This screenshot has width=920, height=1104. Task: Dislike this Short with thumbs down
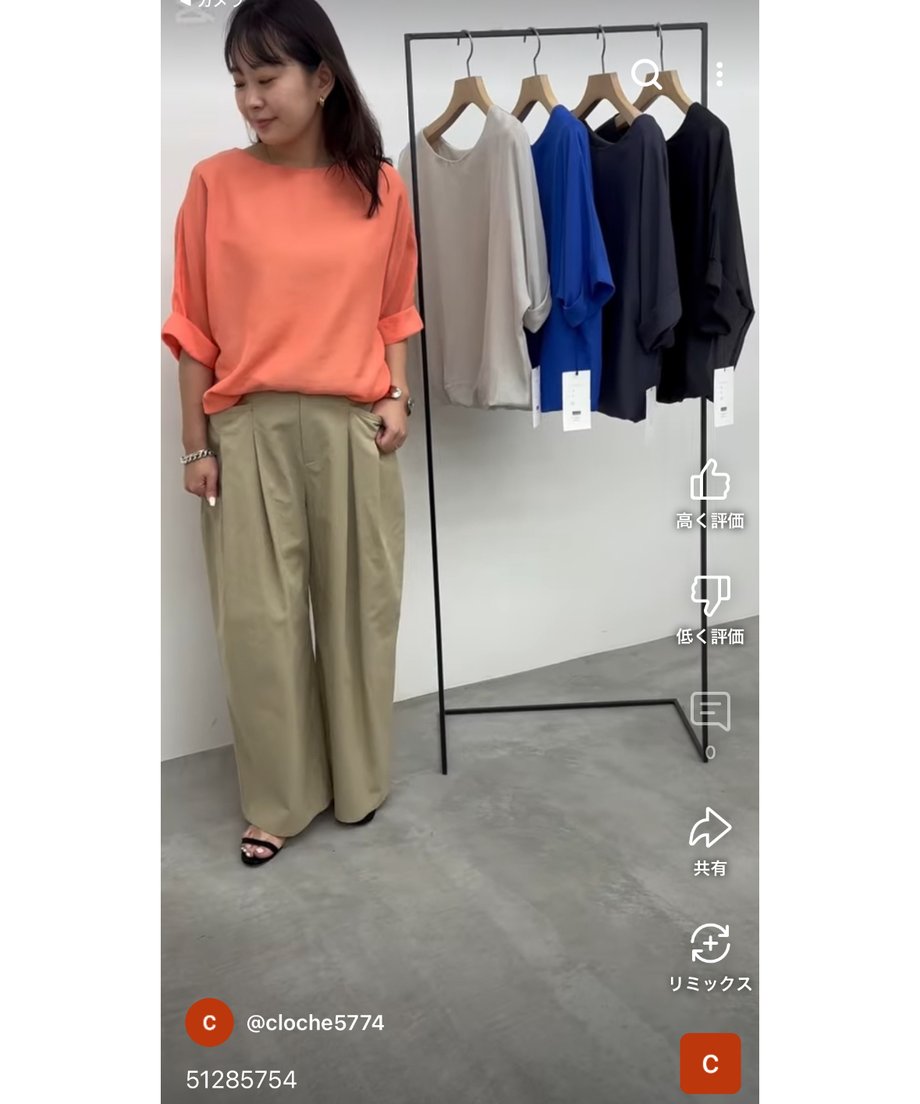710,596
